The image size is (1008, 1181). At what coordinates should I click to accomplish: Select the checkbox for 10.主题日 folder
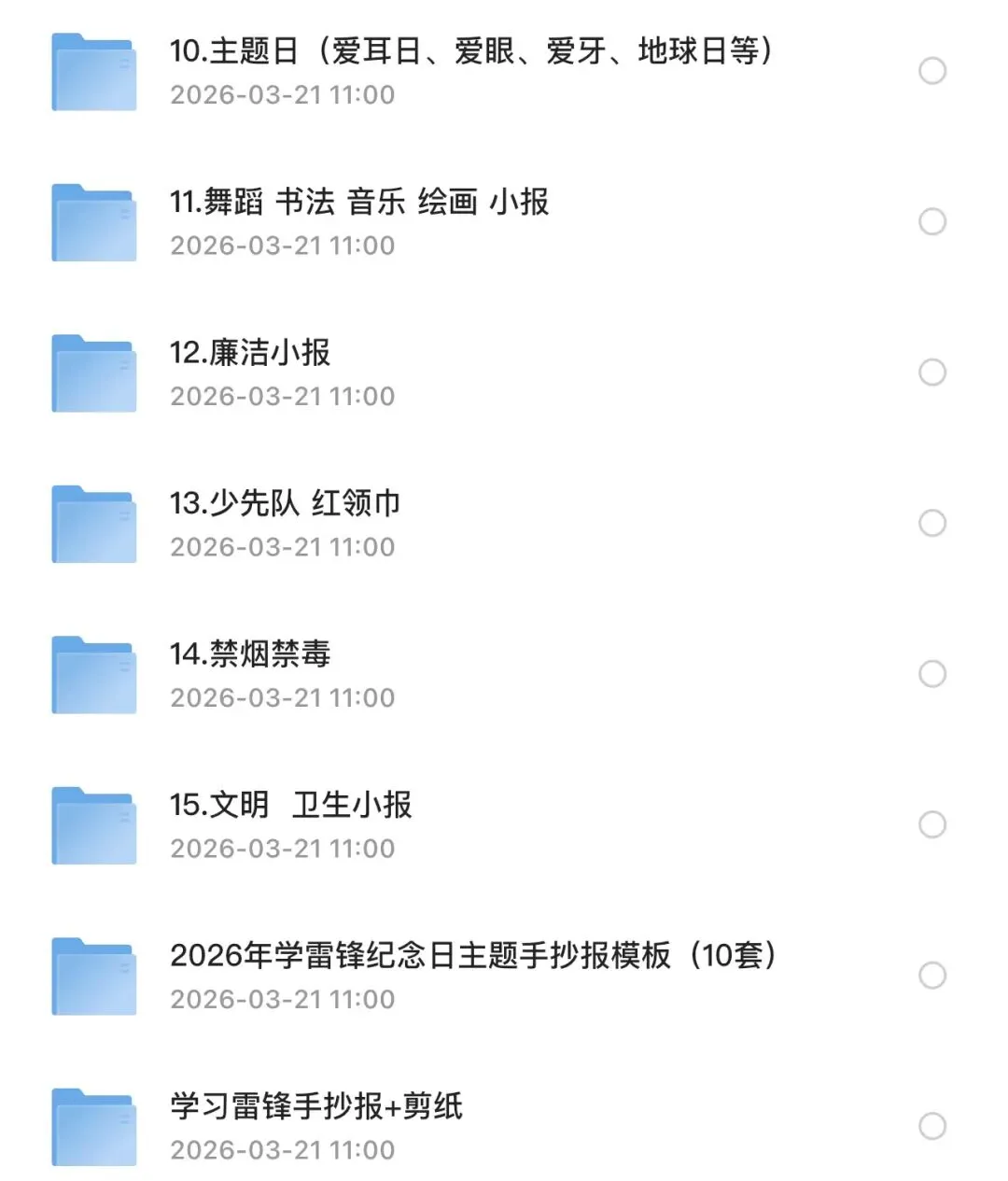(x=932, y=71)
